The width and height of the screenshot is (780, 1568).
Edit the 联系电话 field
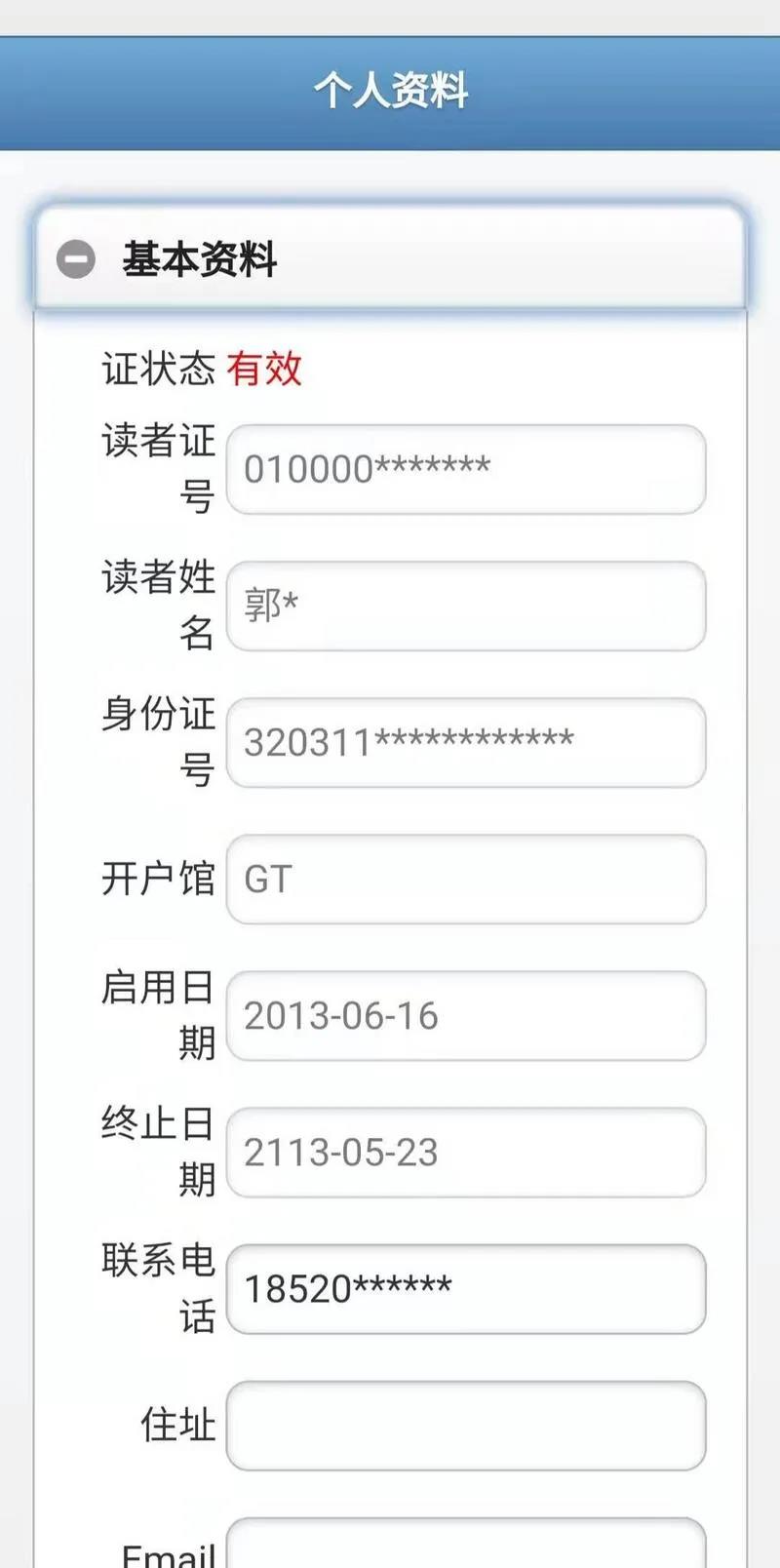point(465,1288)
